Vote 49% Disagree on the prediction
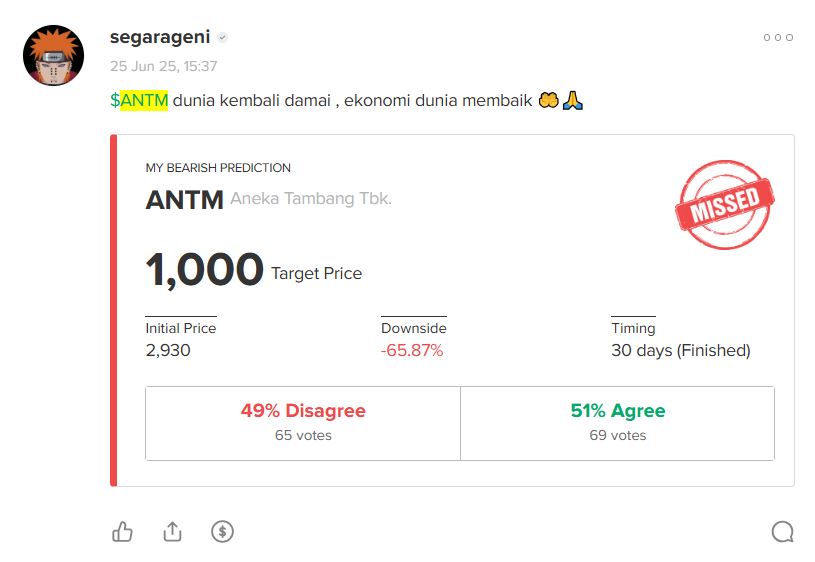815x562 pixels. coord(303,422)
